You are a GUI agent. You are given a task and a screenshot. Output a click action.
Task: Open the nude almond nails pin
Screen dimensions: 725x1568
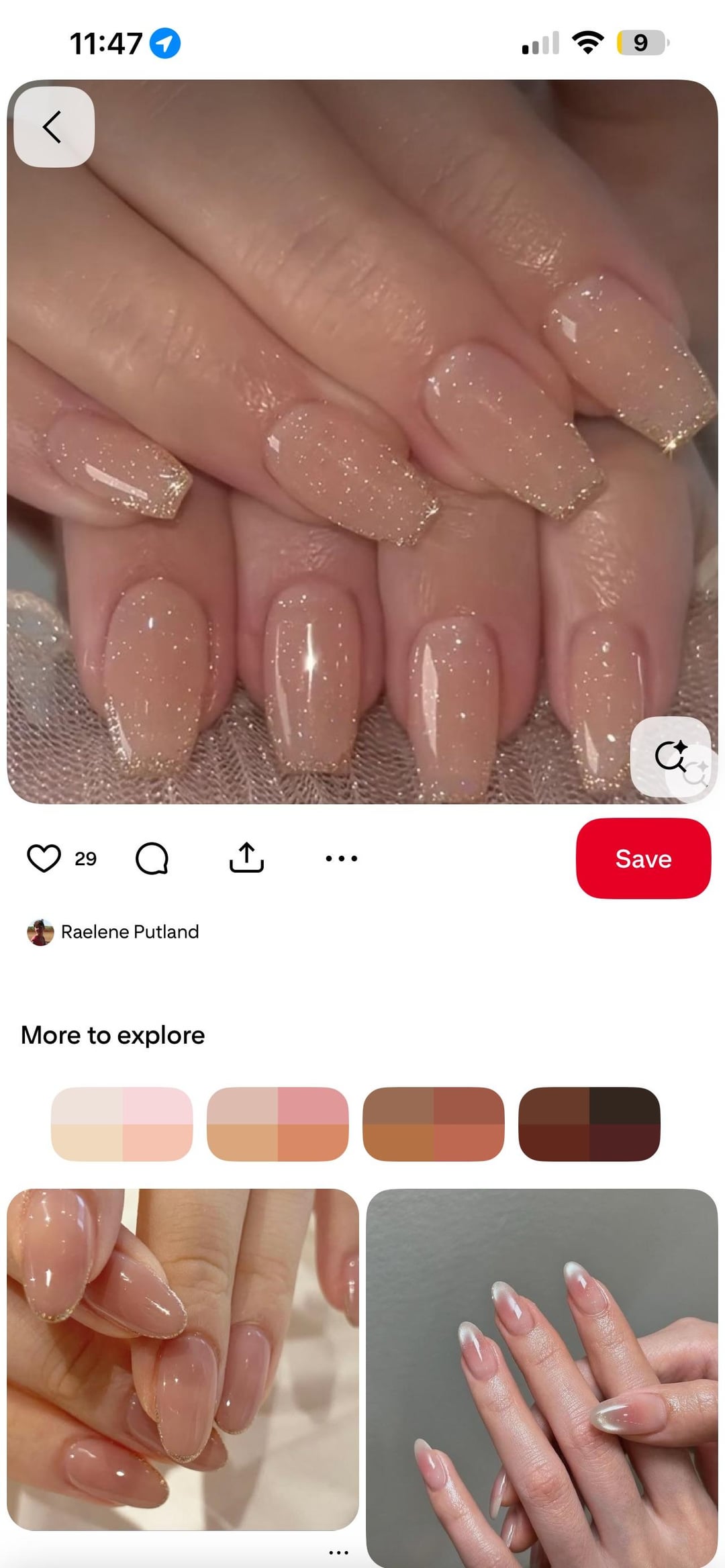click(x=183, y=1359)
